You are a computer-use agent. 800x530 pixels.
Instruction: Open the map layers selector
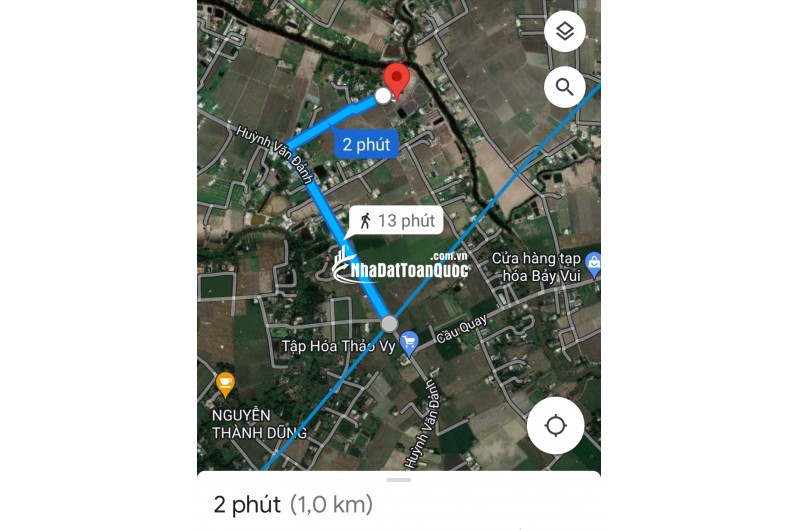[564, 32]
